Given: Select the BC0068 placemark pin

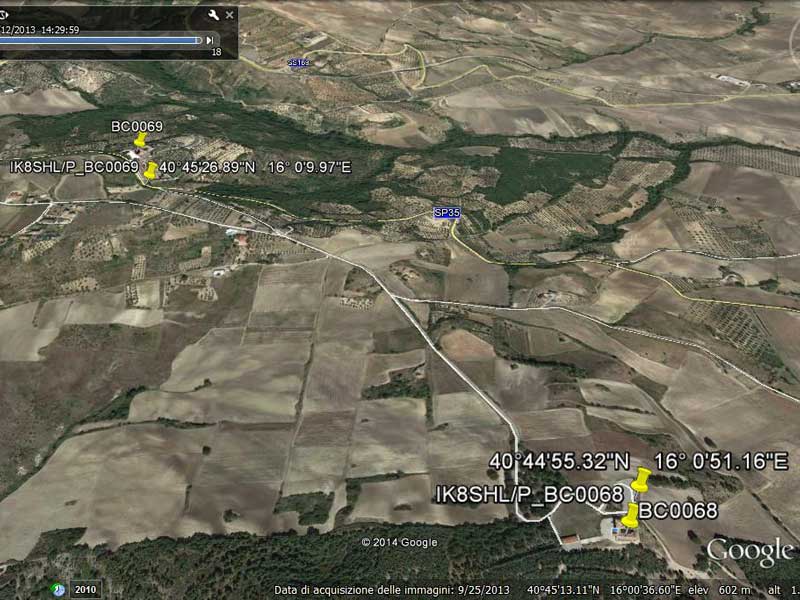Looking at the screenshot, I should (x=630, y=515).
